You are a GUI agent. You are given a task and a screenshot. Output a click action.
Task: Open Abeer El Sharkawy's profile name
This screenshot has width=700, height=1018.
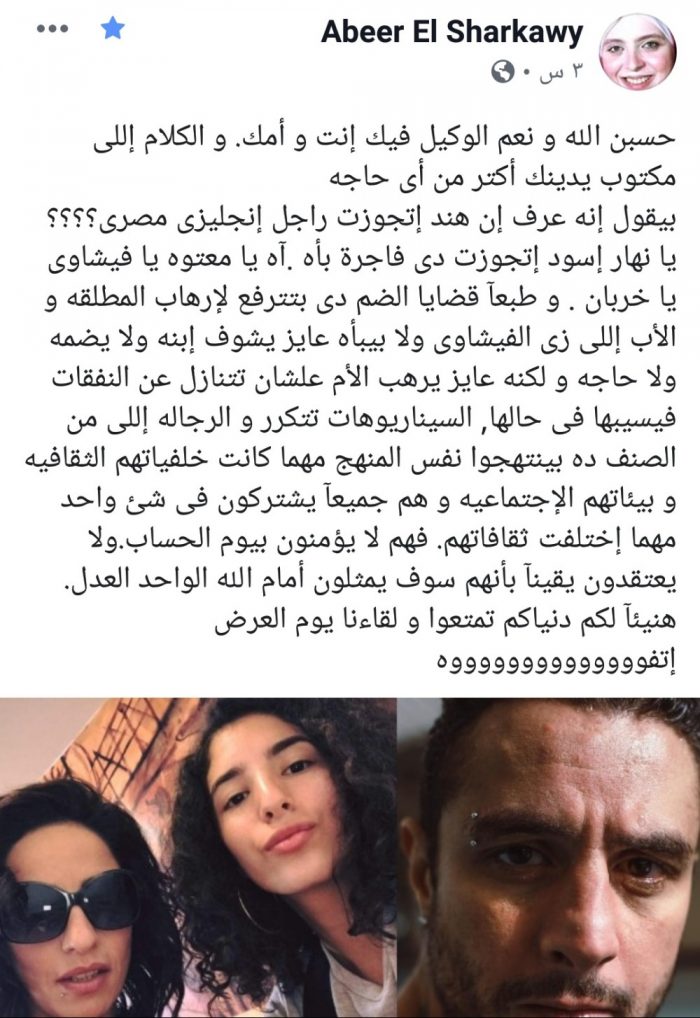[x=451, y=32]
